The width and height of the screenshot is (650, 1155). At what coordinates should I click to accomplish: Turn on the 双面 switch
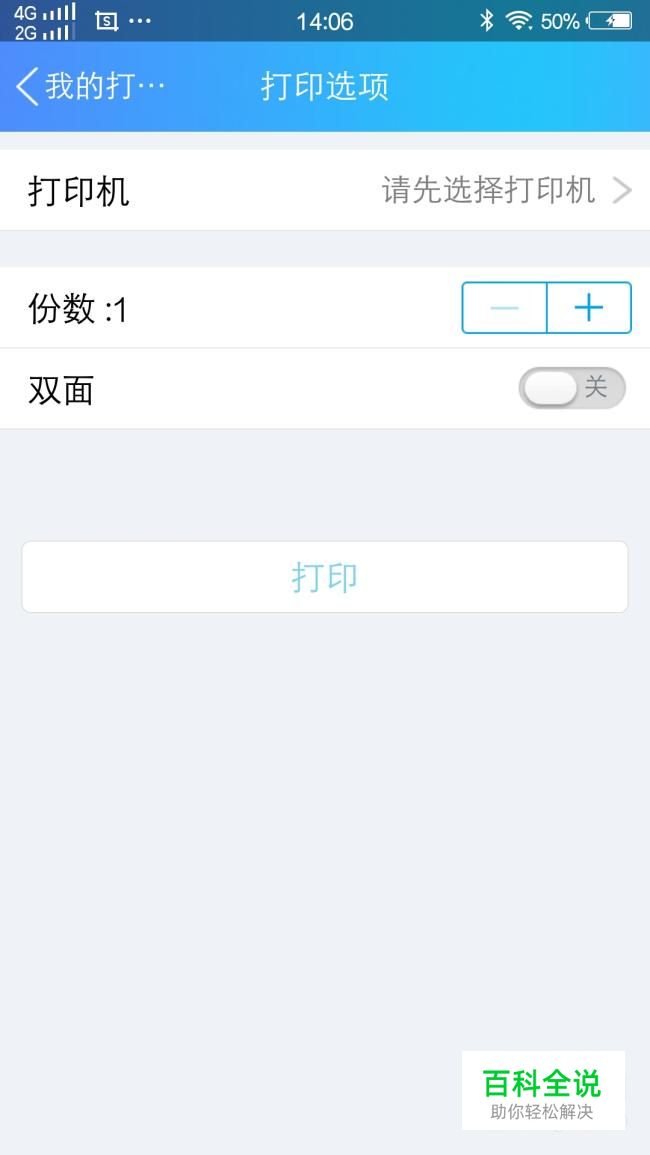[x=572, y=388]
